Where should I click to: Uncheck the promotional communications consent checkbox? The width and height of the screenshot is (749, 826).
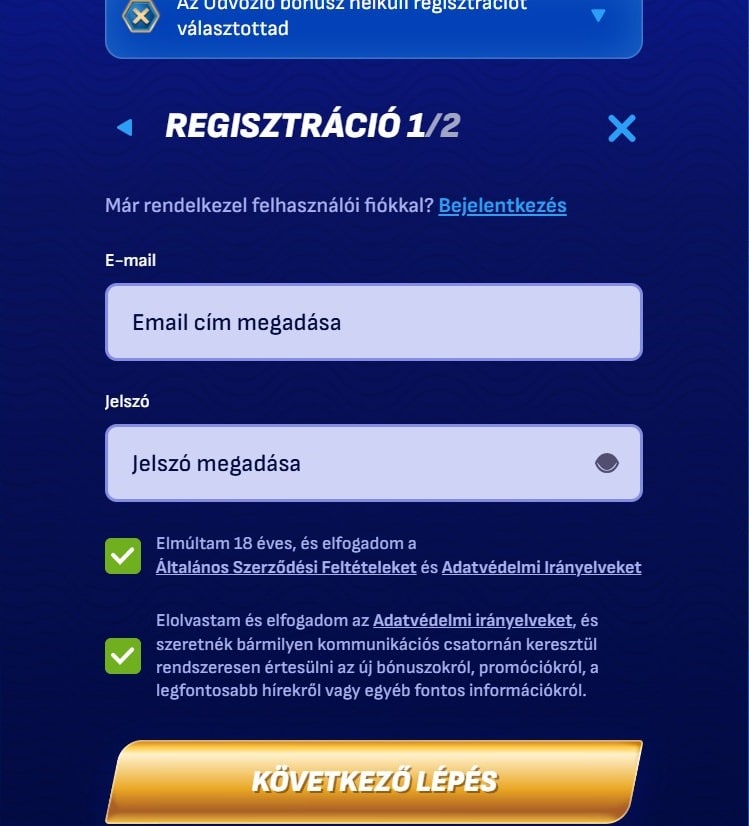(123, 656)
